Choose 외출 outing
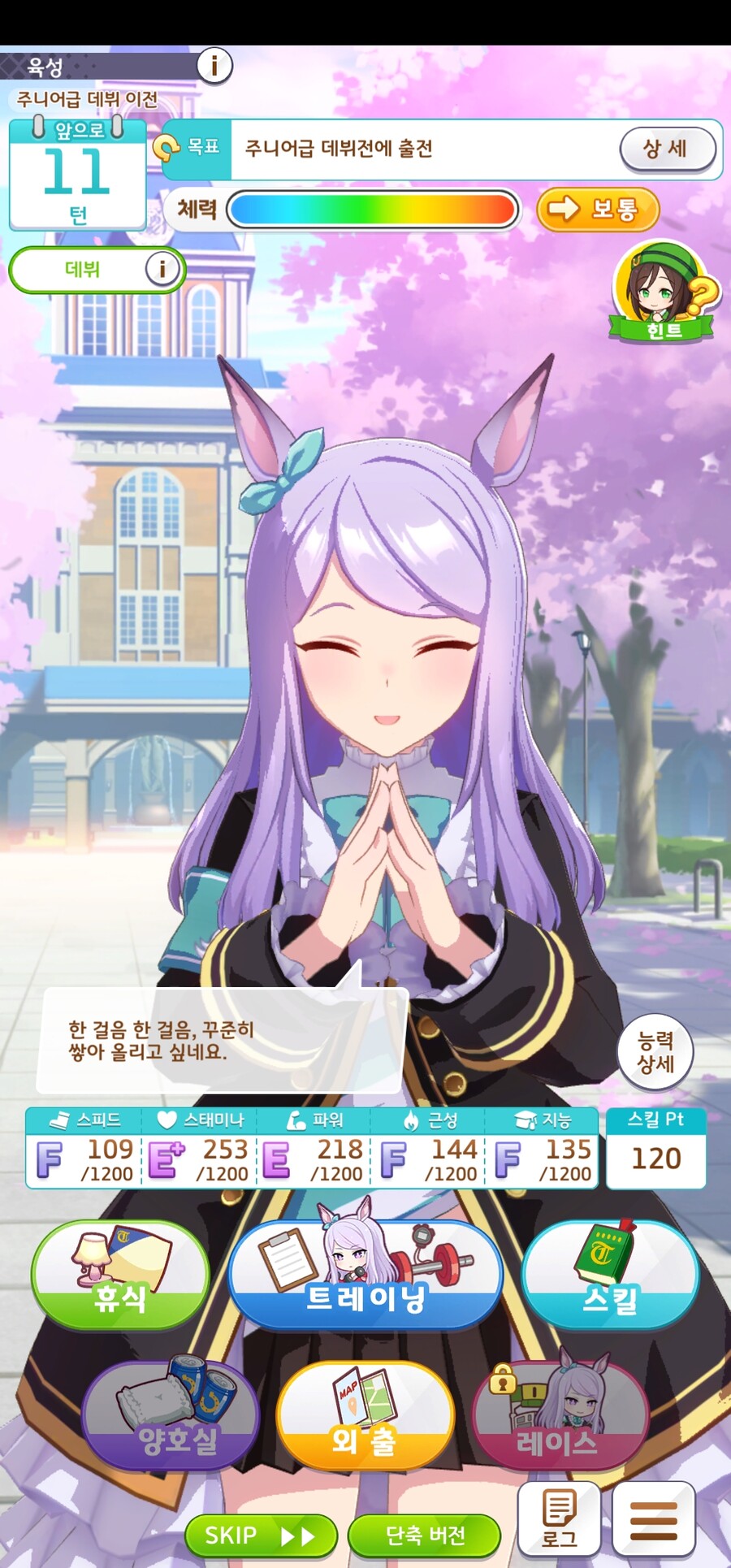Image resolution: width=731 pixels, height=1568 pixels. [365, 1416]
